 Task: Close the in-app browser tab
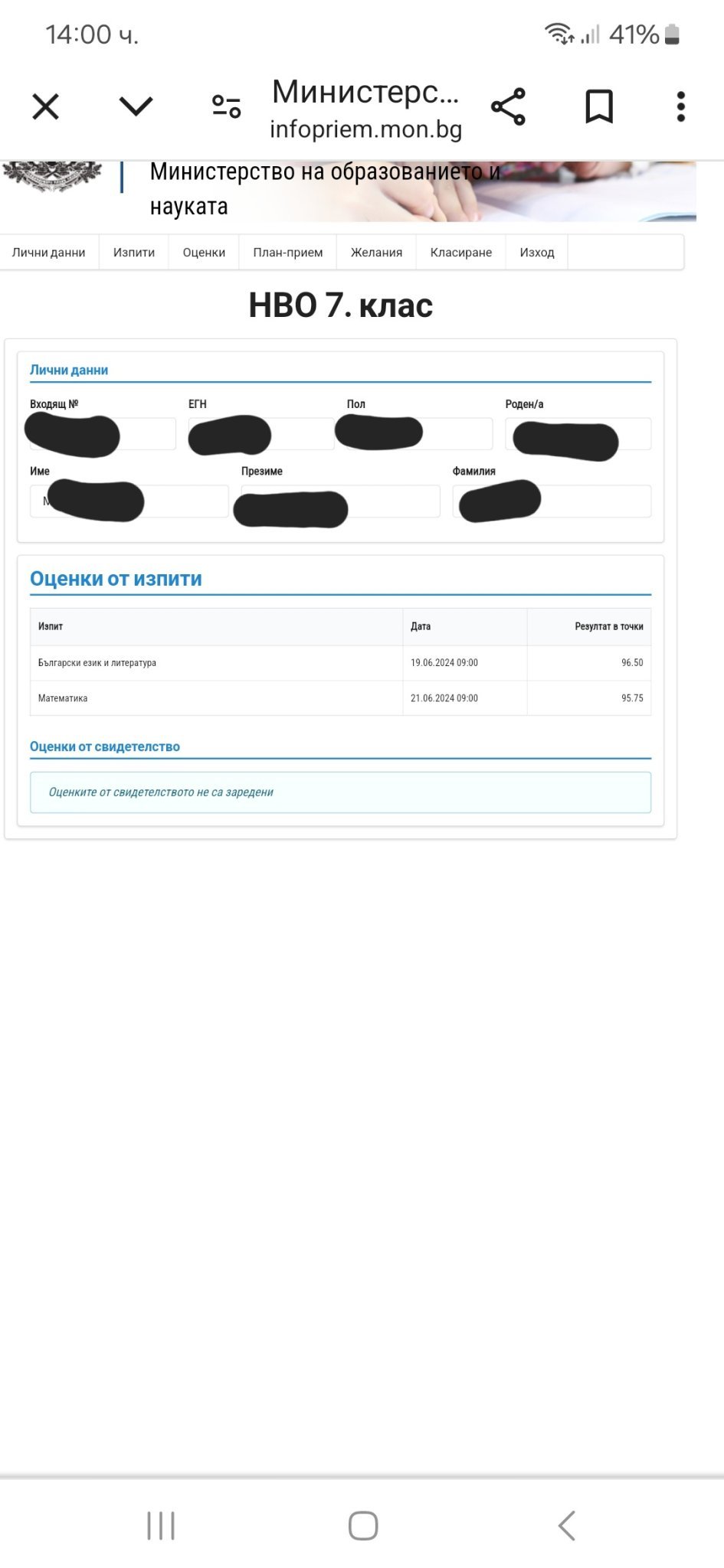pos(46,107)
